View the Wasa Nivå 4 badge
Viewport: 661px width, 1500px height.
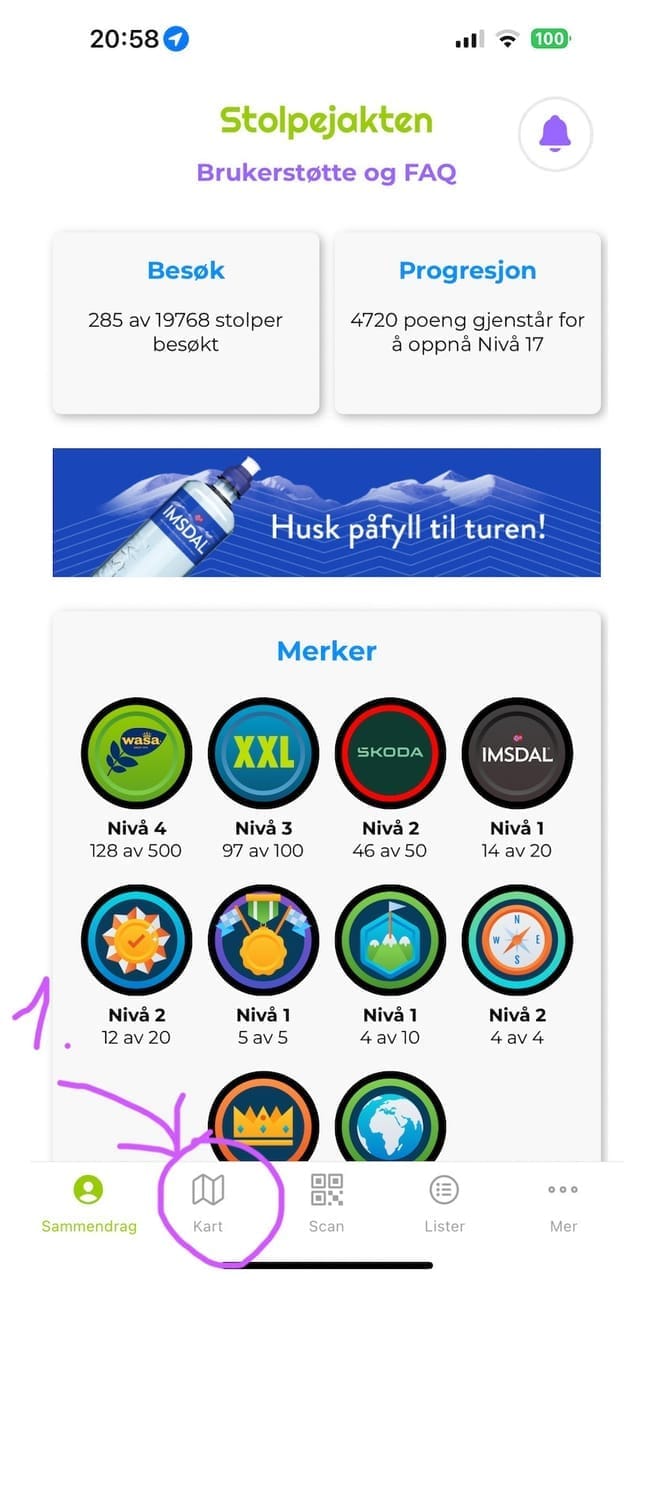click(136, 753)
